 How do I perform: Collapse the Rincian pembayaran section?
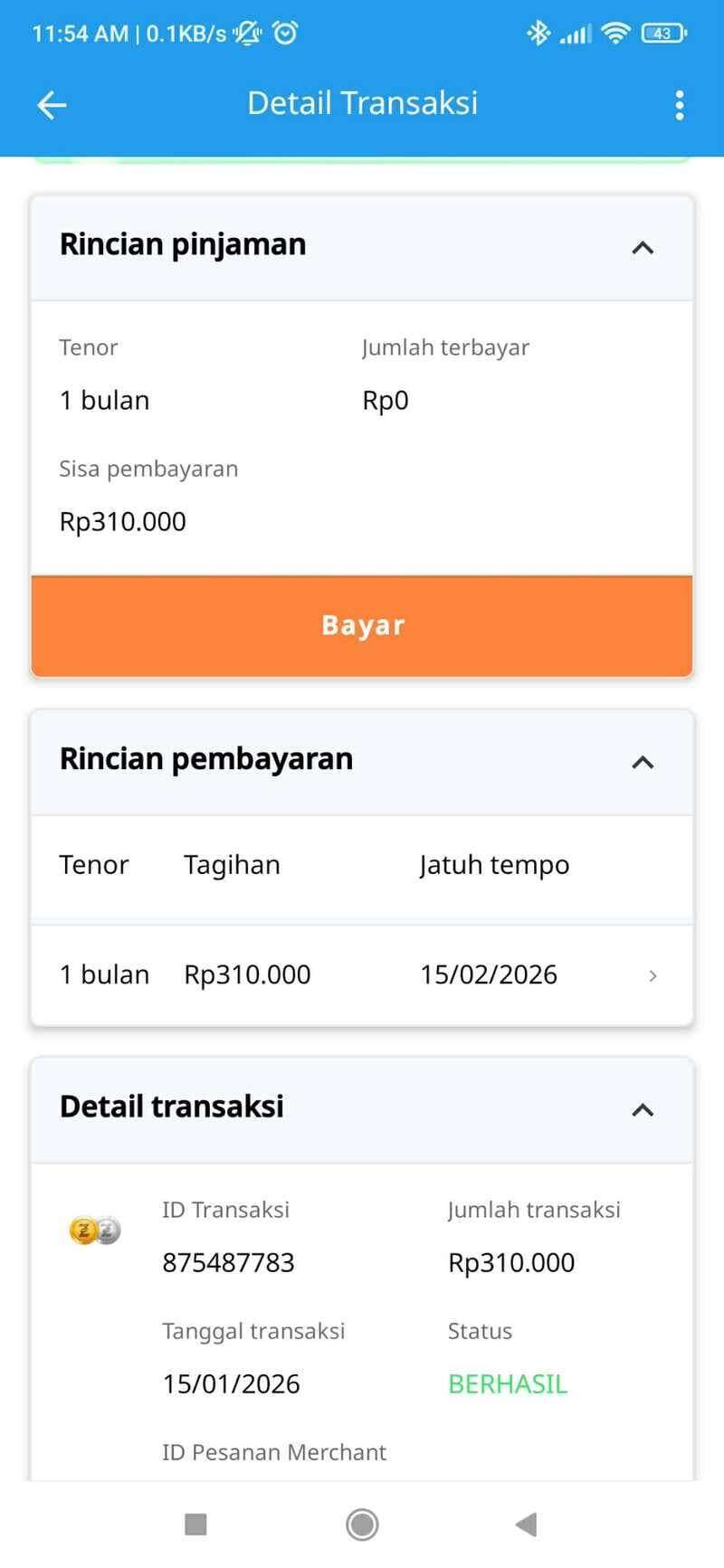(642, 762)
